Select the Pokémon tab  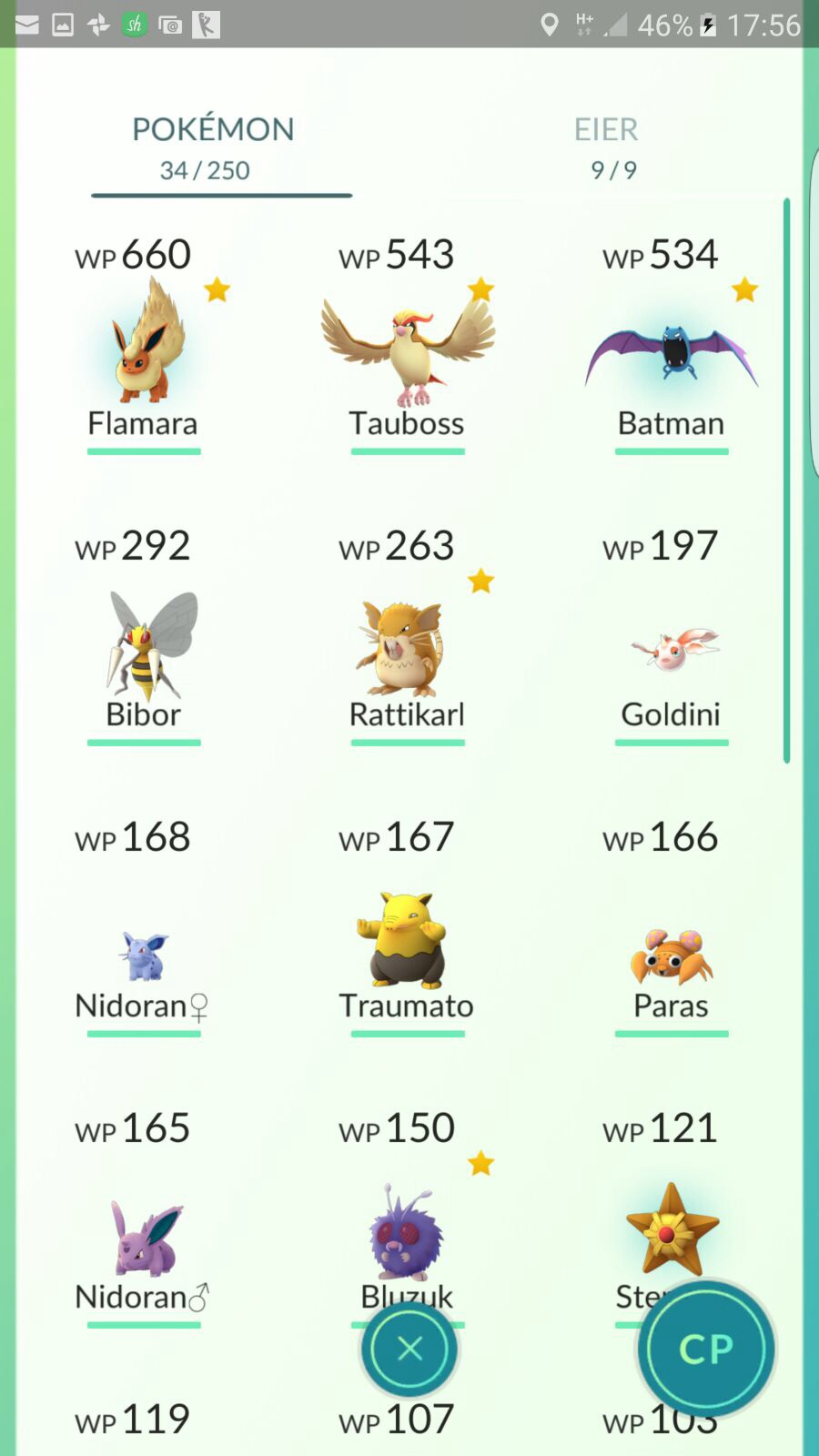click(x=213, y=147)
